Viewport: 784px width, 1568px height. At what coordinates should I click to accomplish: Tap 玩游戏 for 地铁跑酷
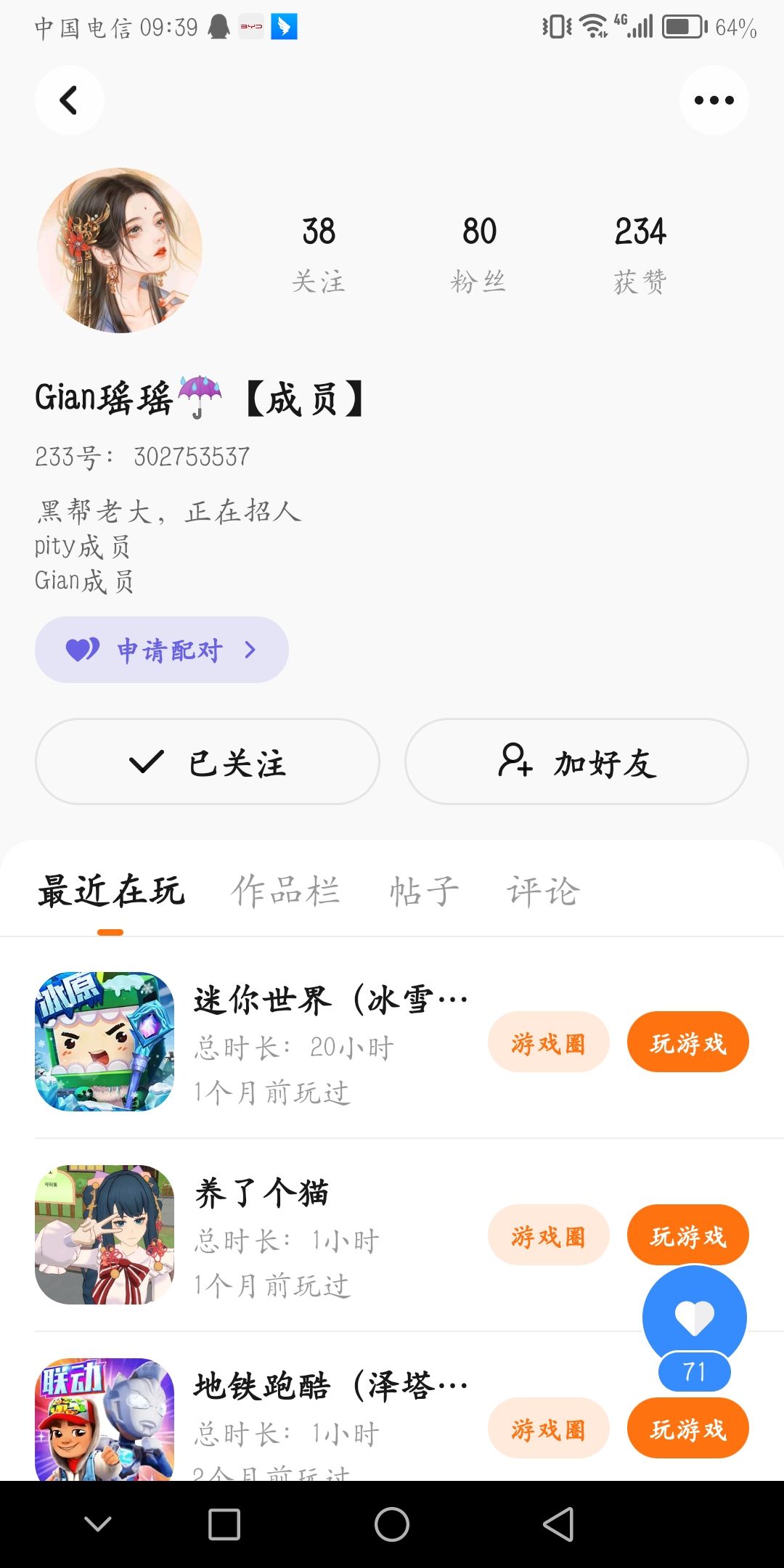pyautogui.click(x=687, y=1429)
